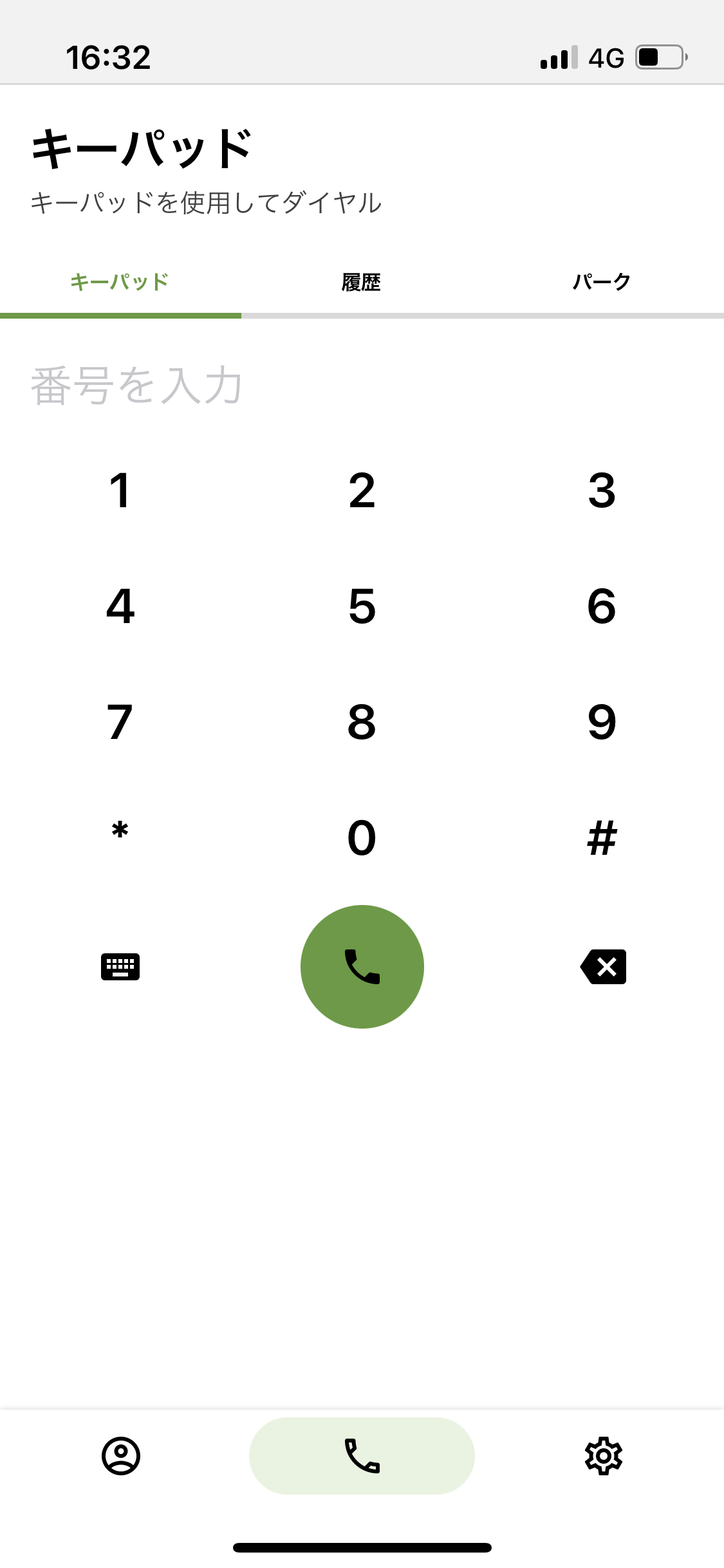Enter the asterisk key
The height and width of the screenshot is (1568, 724).
[120, 837]
